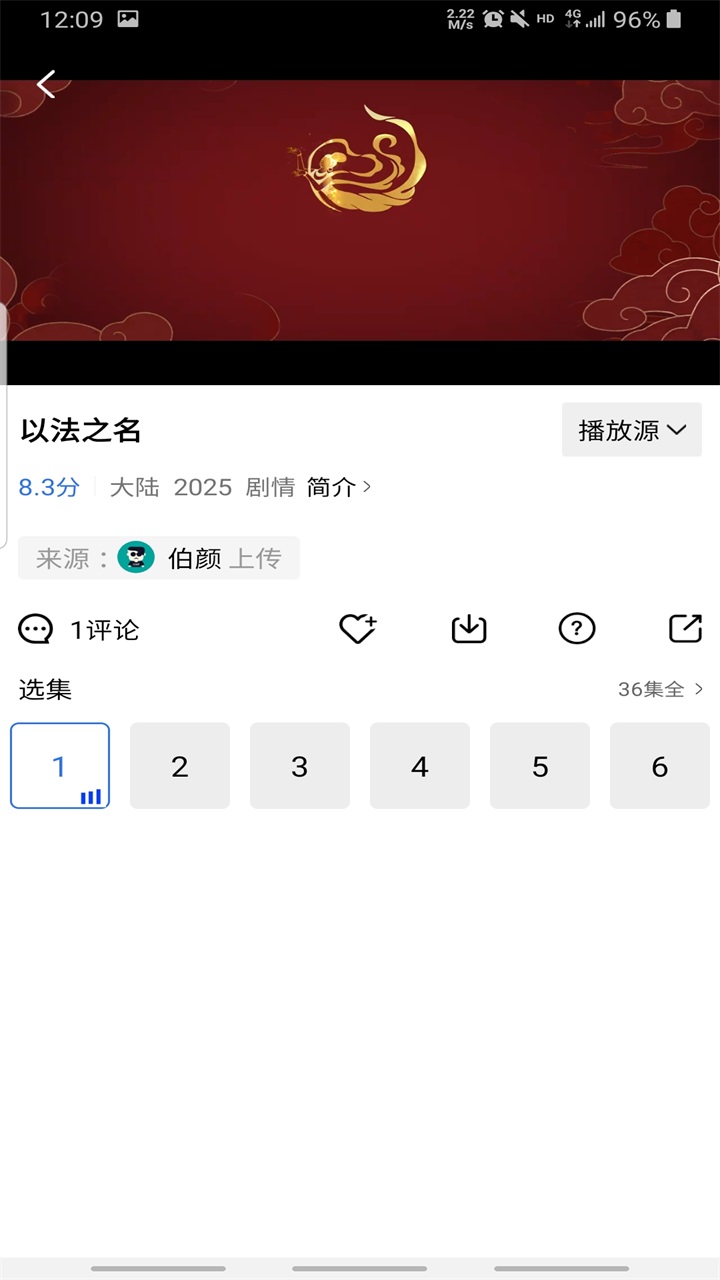Tap the back arrow on the video
The image size is (720, 1280).
pos(45,85)
